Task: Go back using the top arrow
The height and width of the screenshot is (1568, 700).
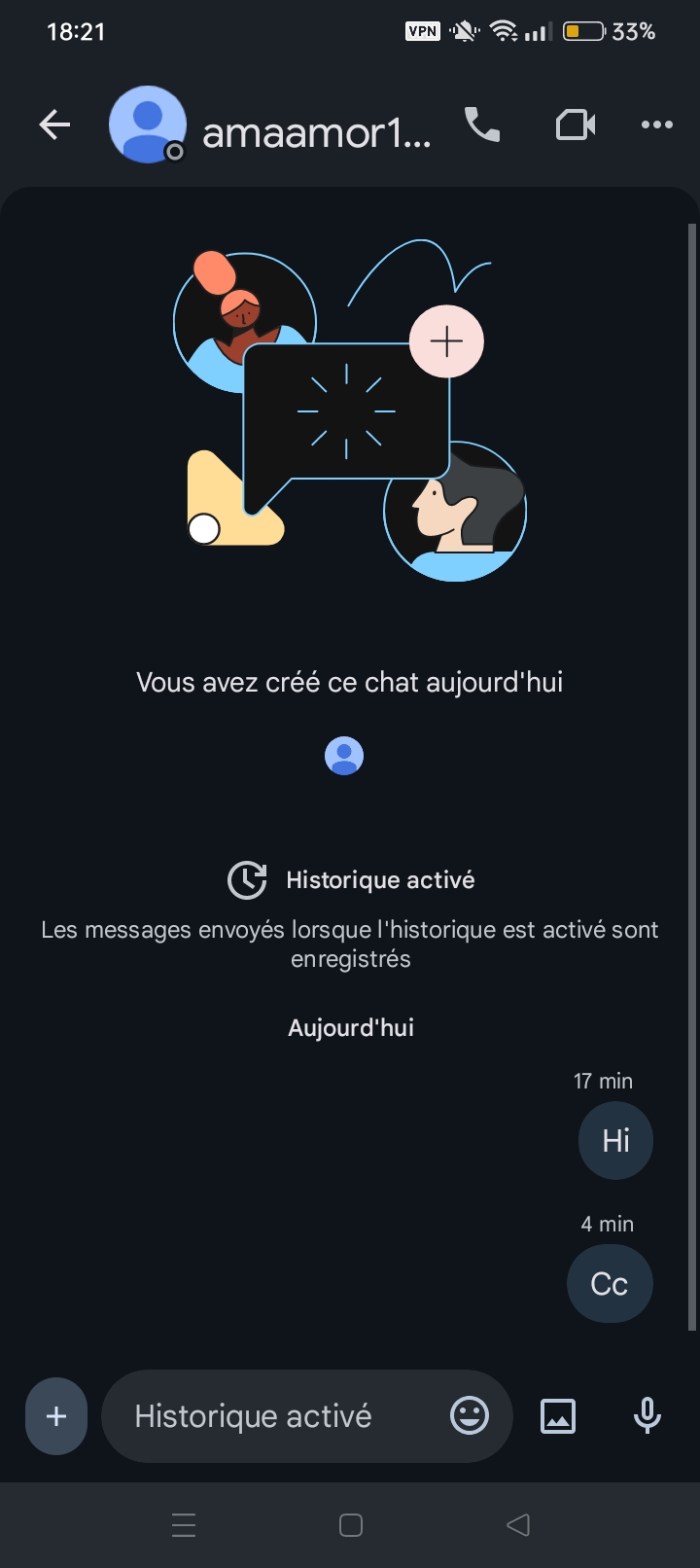Action: [x=54, y=125]
